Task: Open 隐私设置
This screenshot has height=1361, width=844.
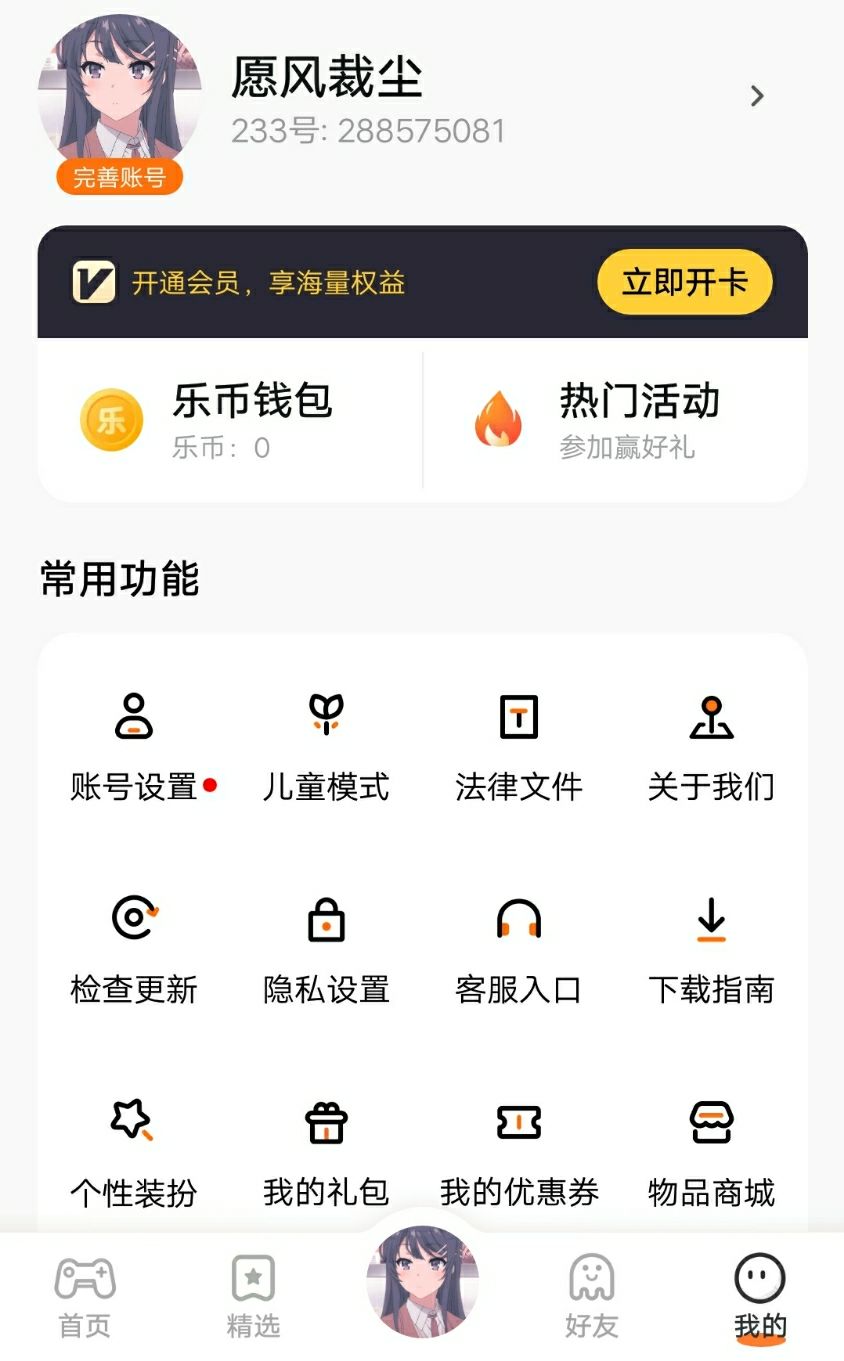Action: pyautogui.click(x=326, y=951)
